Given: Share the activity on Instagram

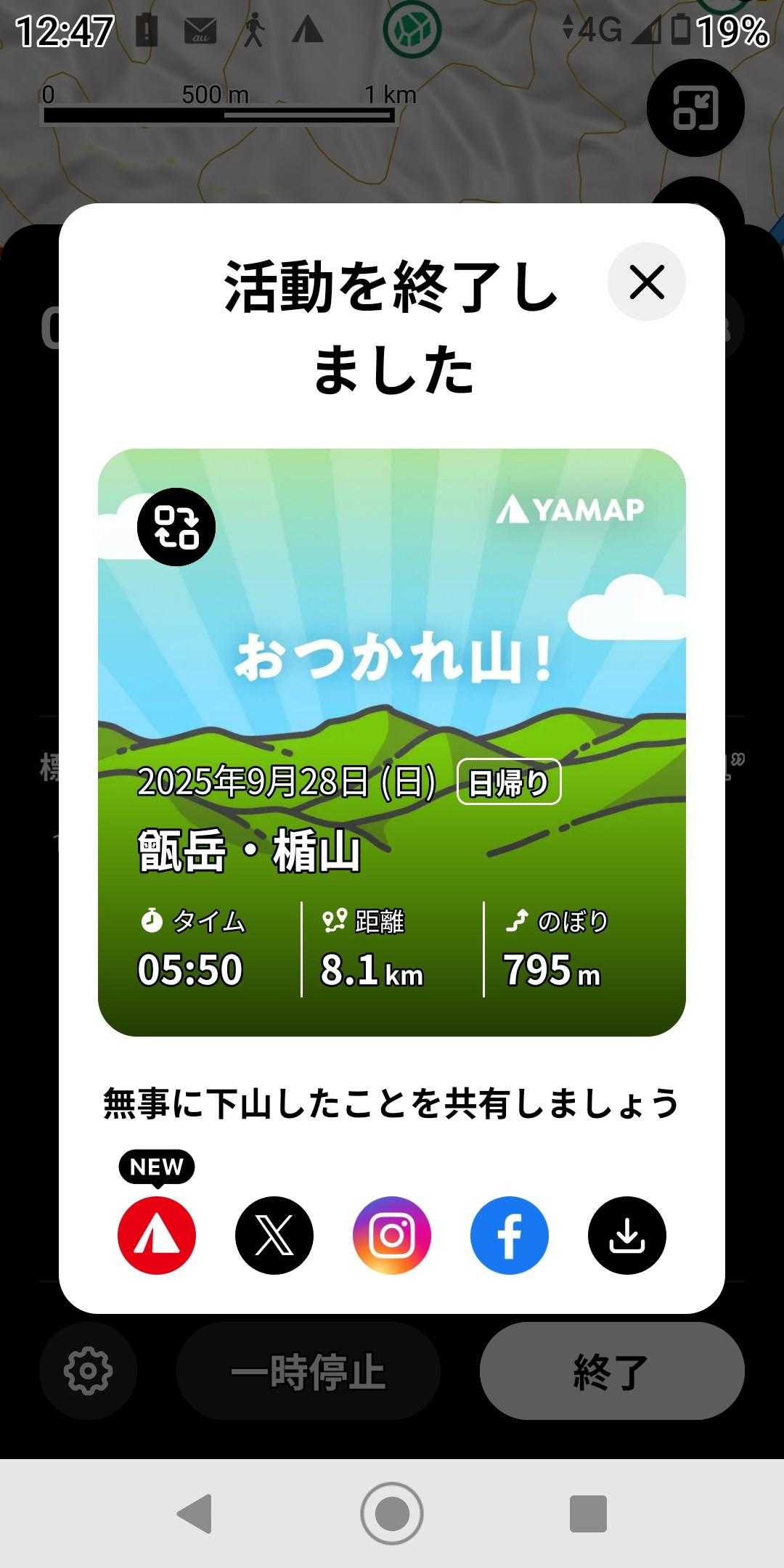Looking at the screenshot, I should tap(392, 1236).
